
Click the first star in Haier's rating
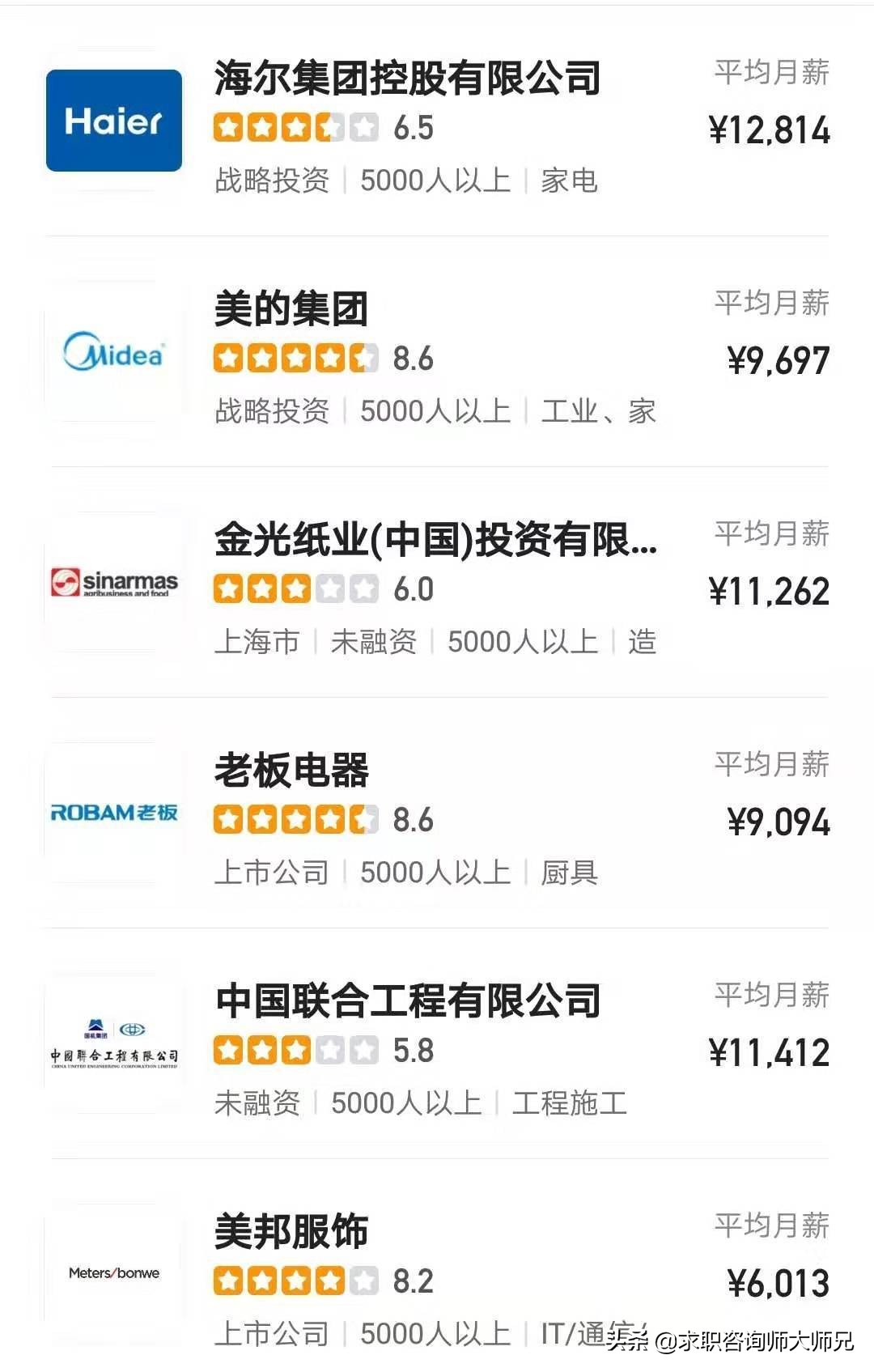point(229,126)
